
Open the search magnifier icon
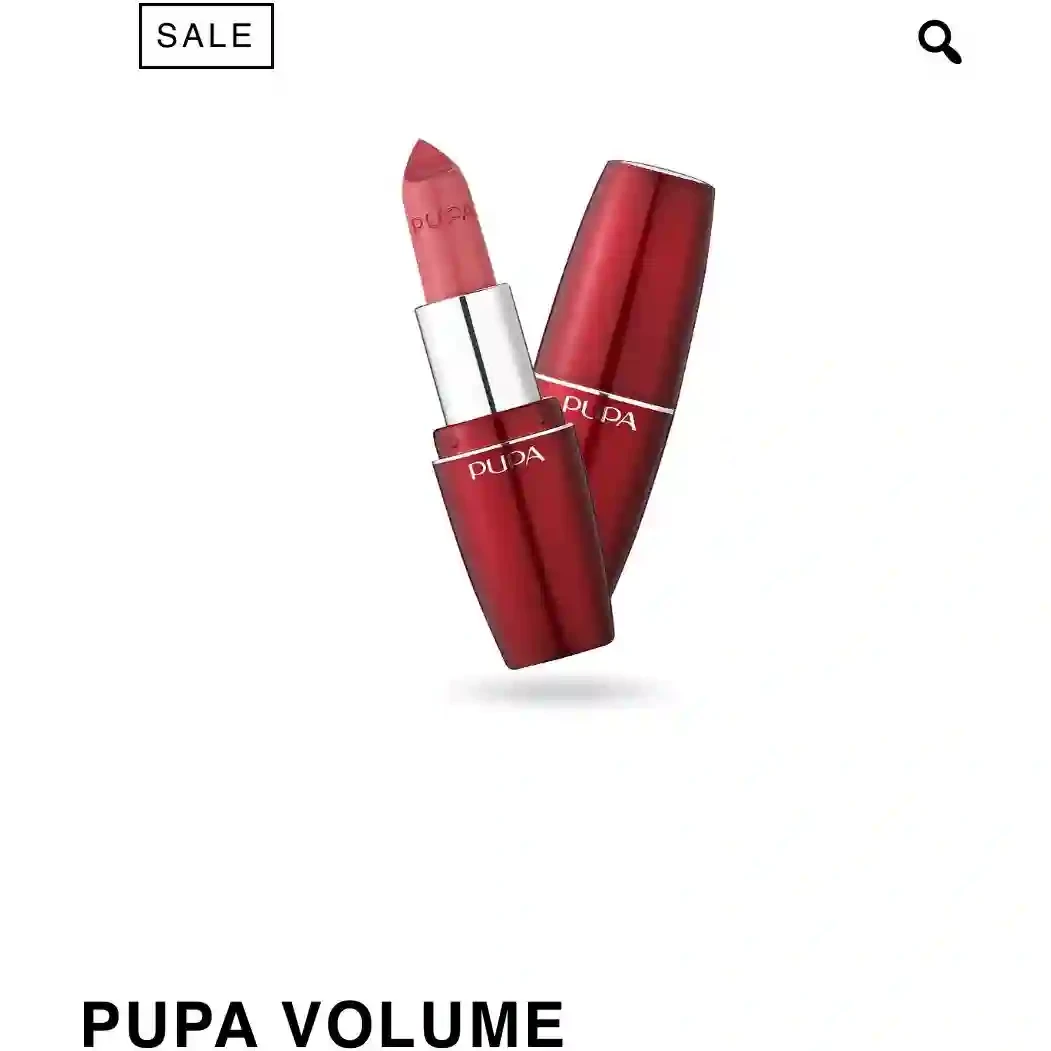coord(939,42)
